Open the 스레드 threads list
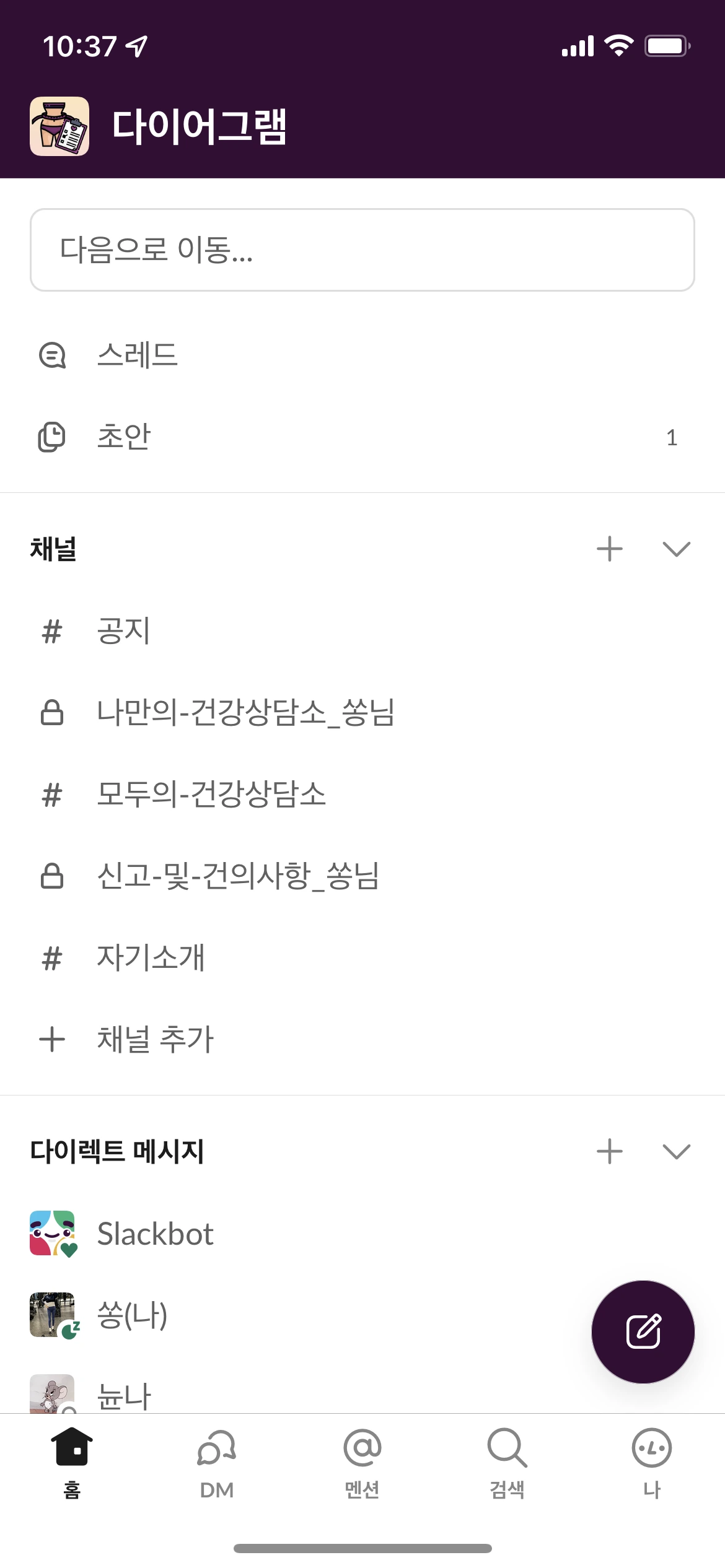The width and height of the screenshot is (725, 1568). click(x=362, y=355)
